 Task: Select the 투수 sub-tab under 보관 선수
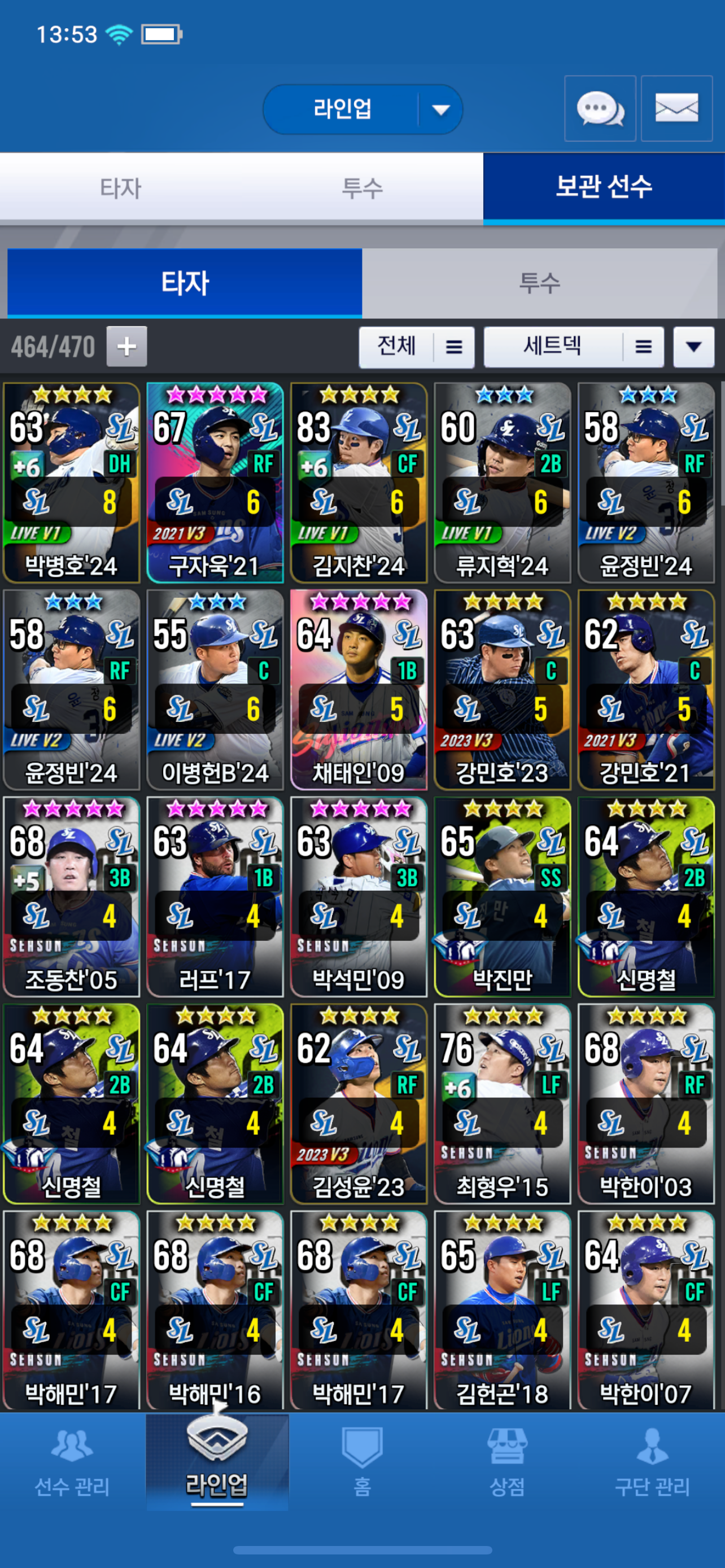point(539,283)
